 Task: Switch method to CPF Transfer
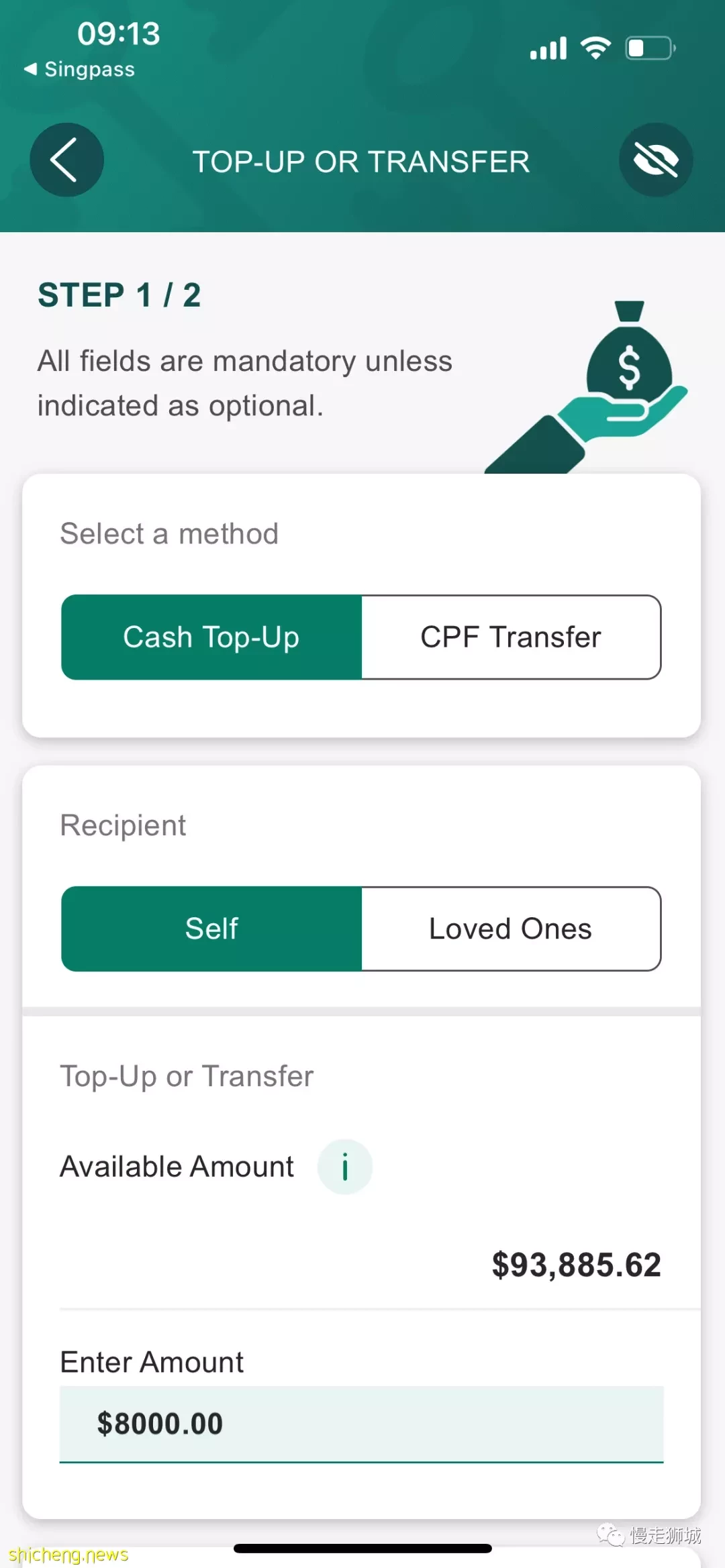point(512,637)
